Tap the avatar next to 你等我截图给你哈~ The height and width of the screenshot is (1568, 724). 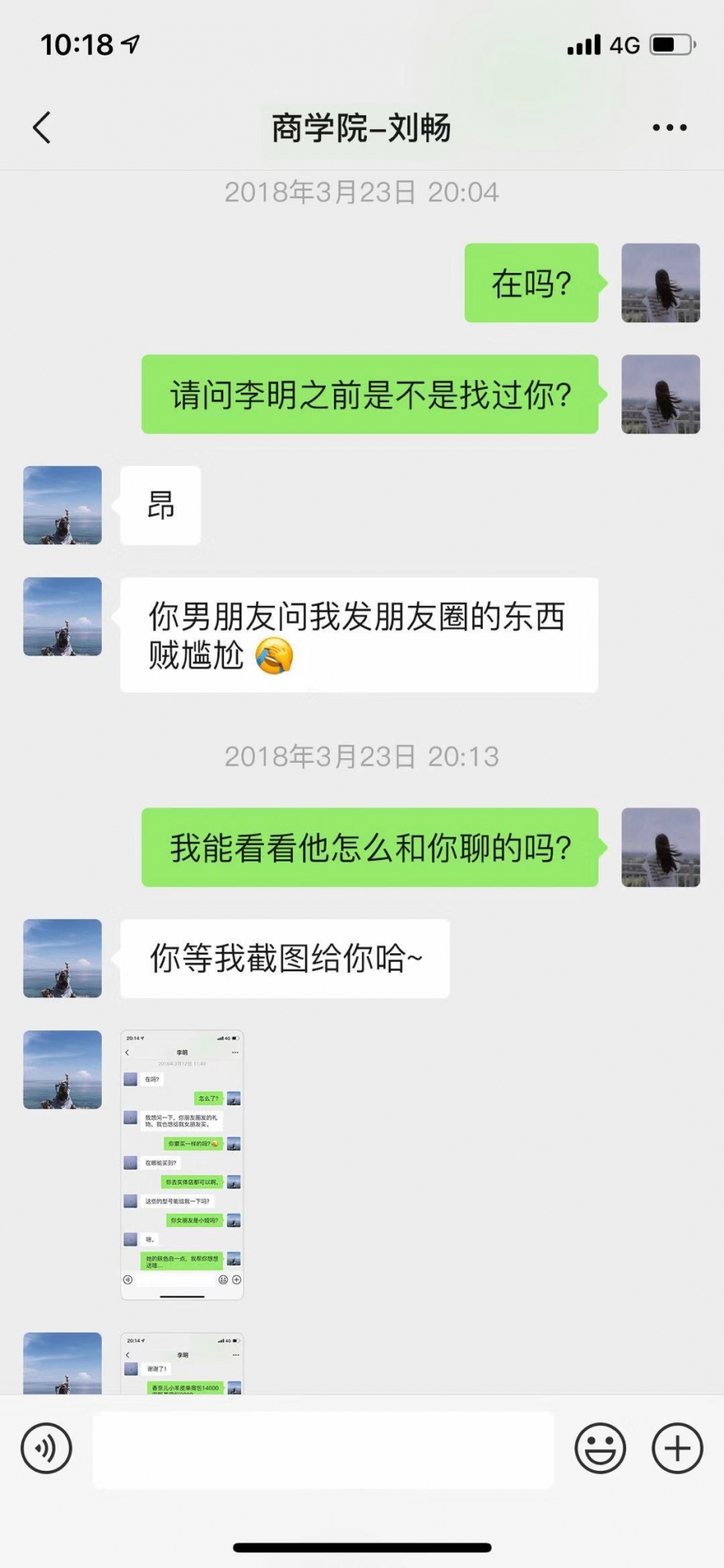coord(63,958)
